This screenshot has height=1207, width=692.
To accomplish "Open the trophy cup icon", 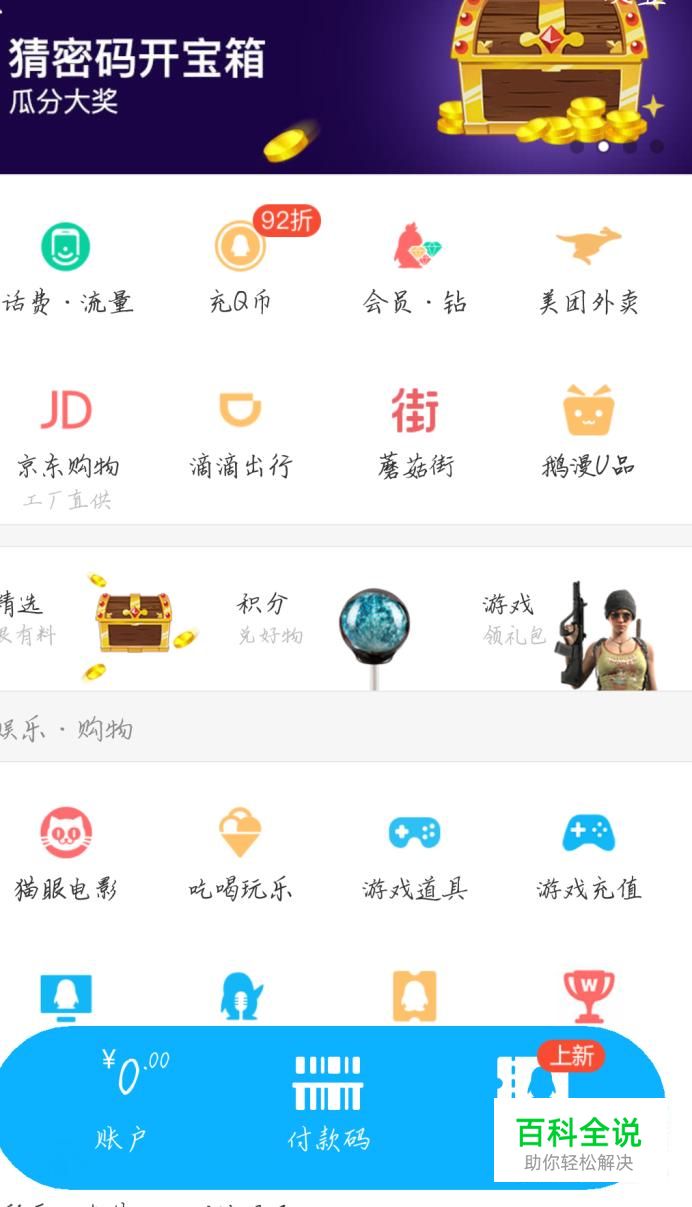I will click(589, 997).
